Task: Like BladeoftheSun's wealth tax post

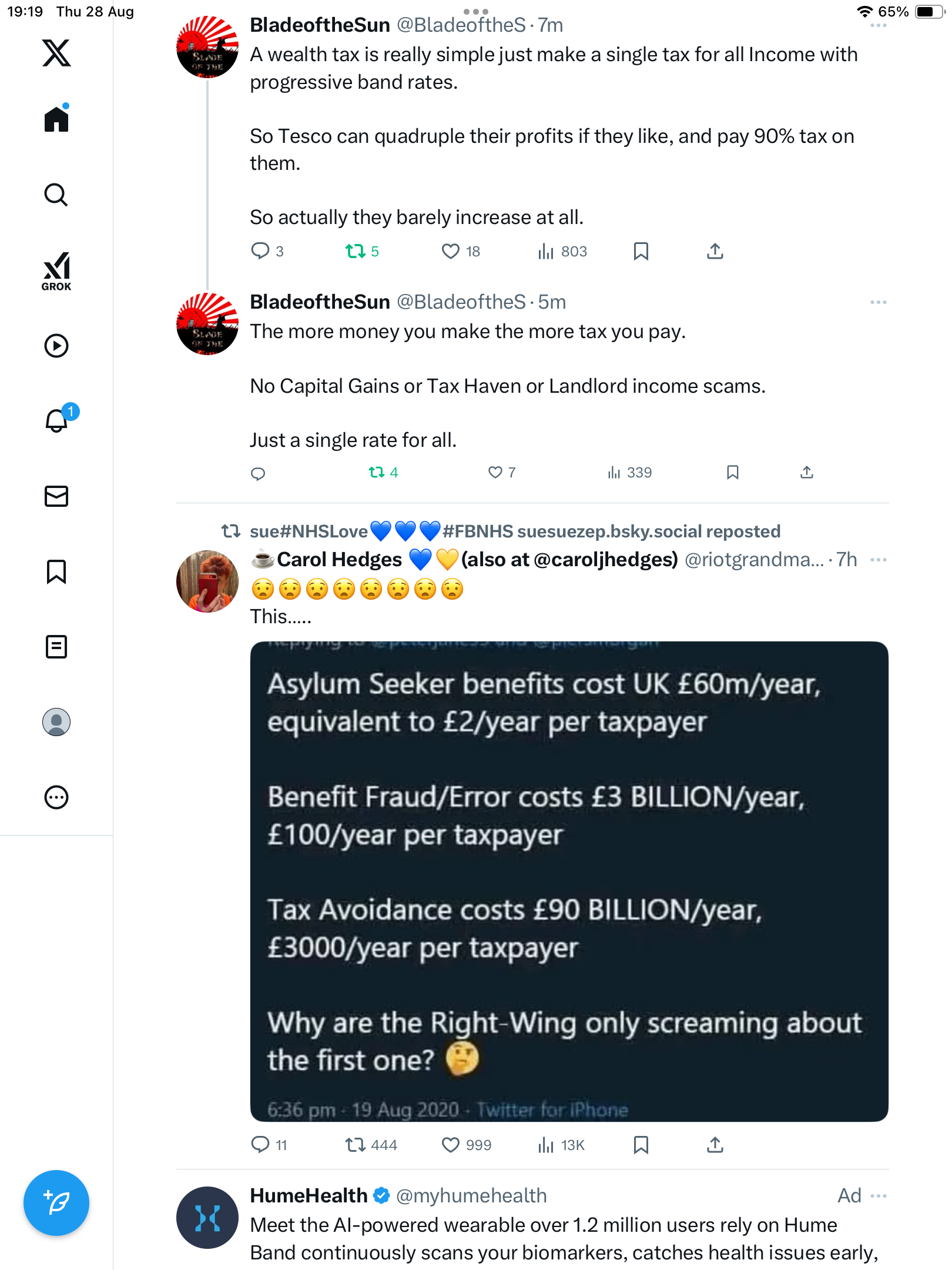Action: point(451,252)
